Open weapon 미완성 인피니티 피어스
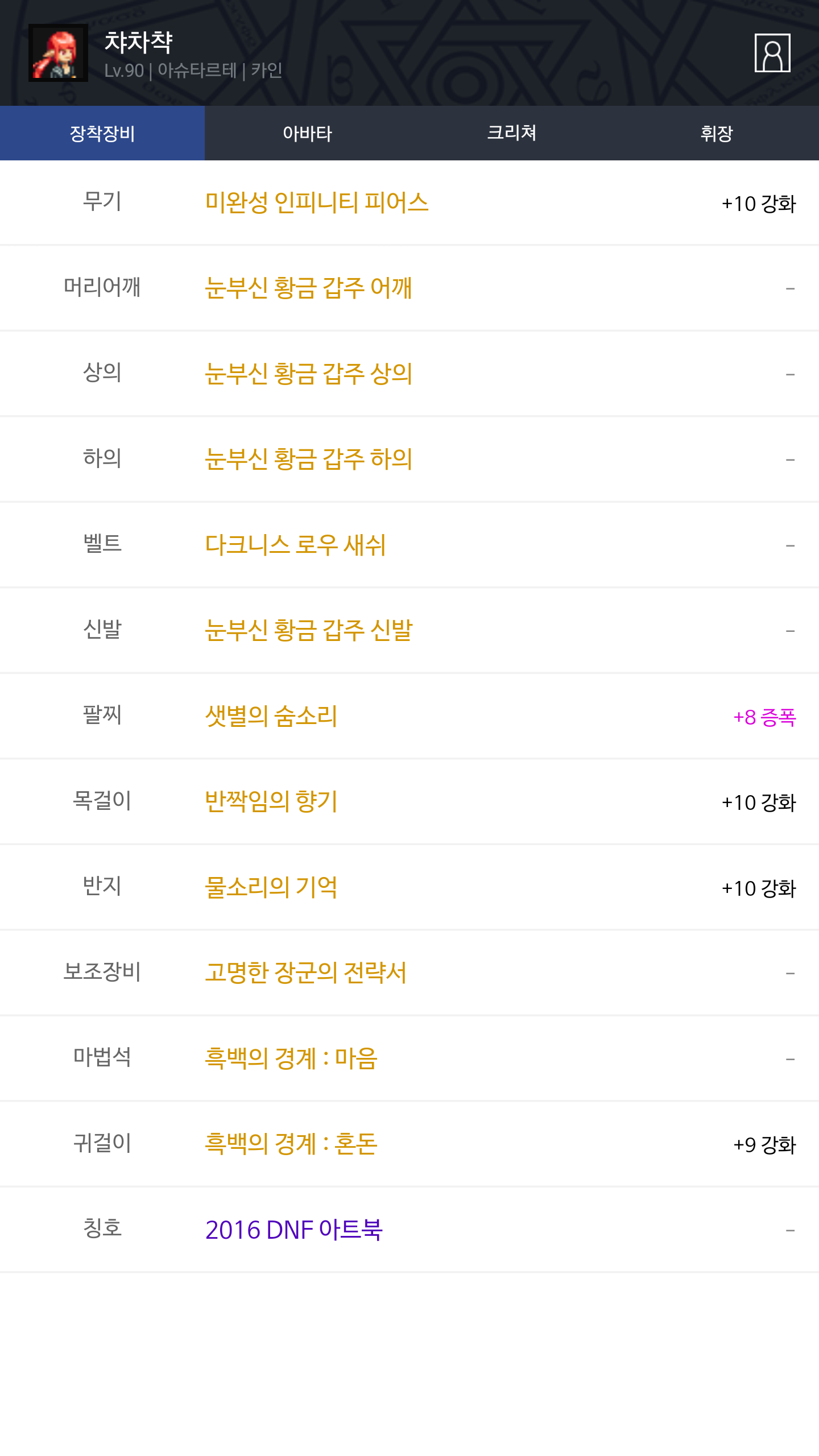 point(316,202)
